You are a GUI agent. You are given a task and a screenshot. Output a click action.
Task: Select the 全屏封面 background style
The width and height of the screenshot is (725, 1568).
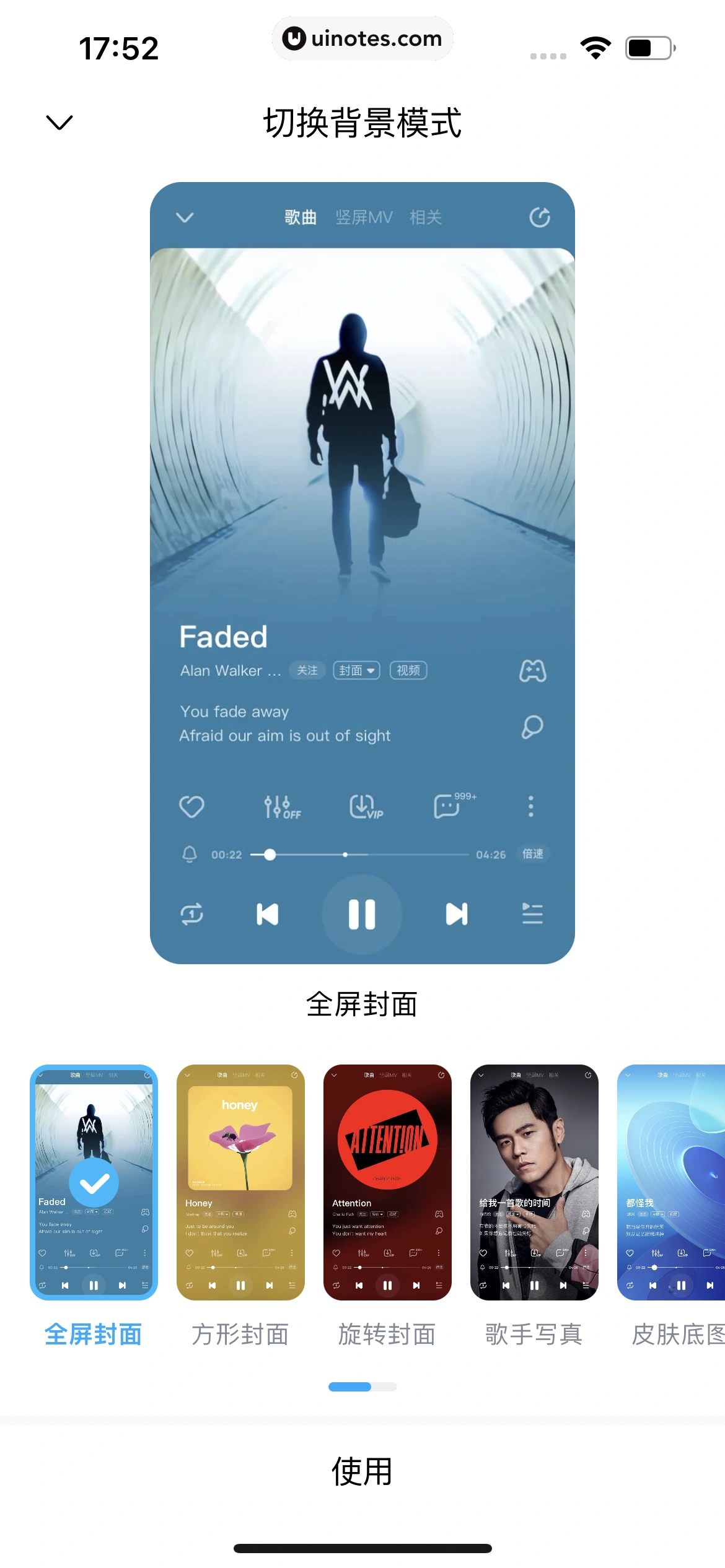point(94,1182)
